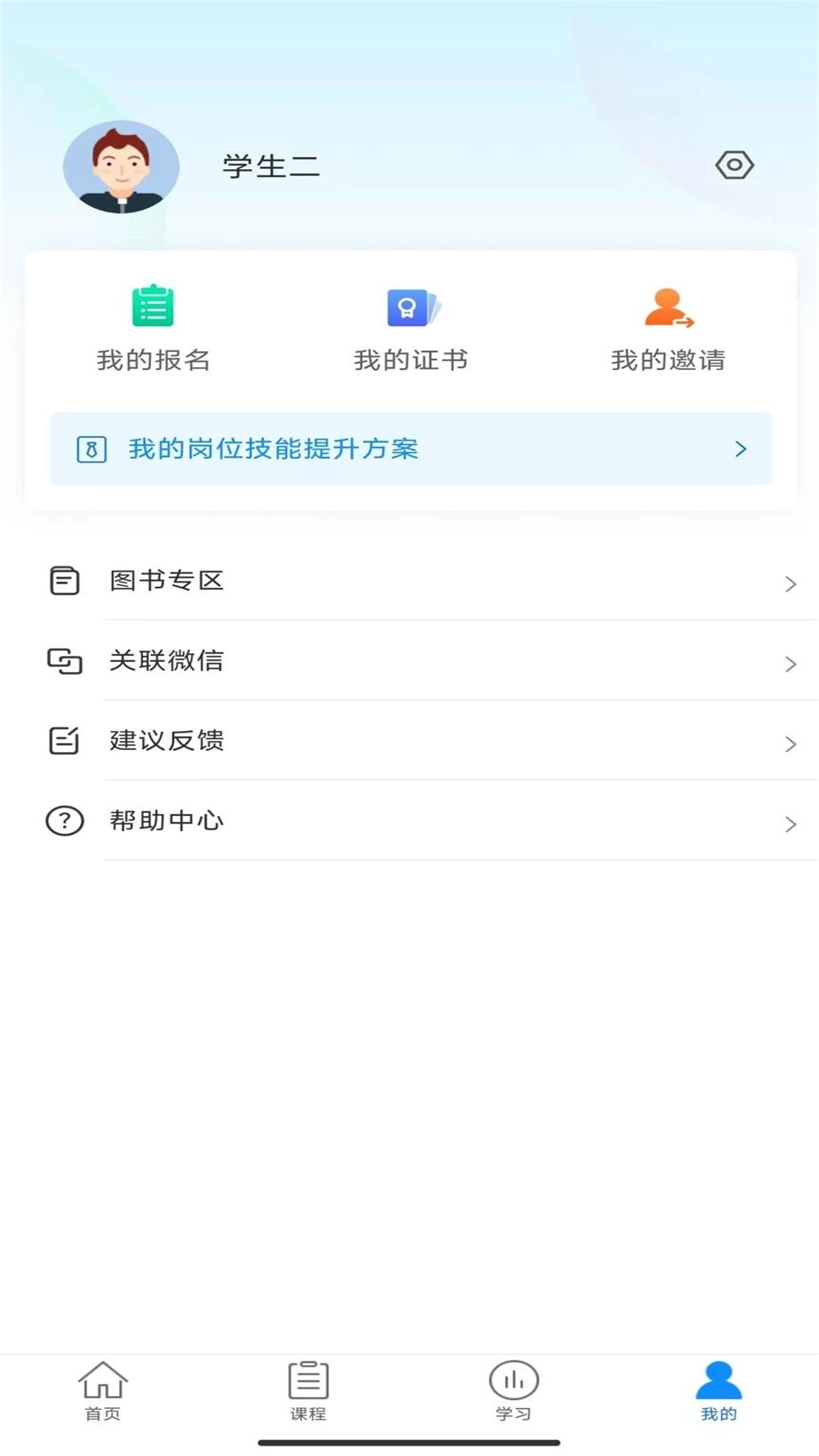This screenshot has width=819, height=1456.
Task: Click the 建议反馈 feedback pencil icon
Action: (65, 741)
